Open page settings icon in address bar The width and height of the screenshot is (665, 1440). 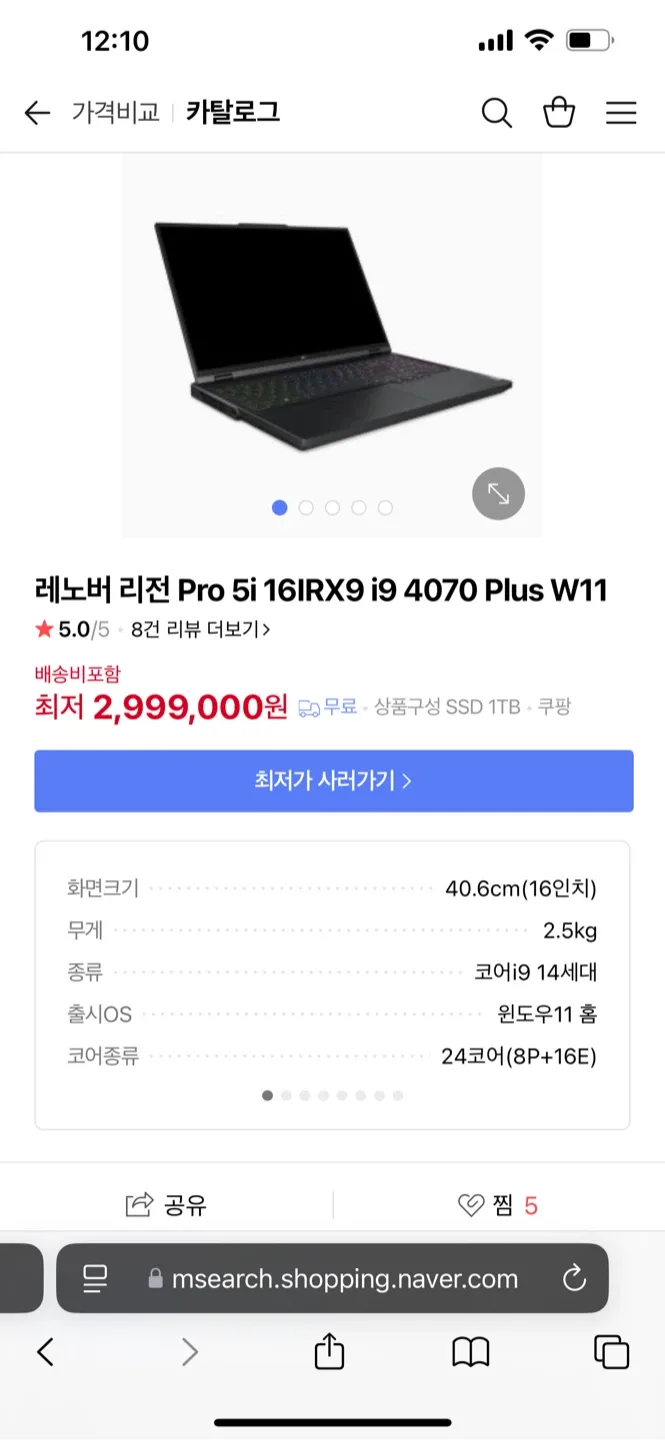click(x=95, y=1278)
